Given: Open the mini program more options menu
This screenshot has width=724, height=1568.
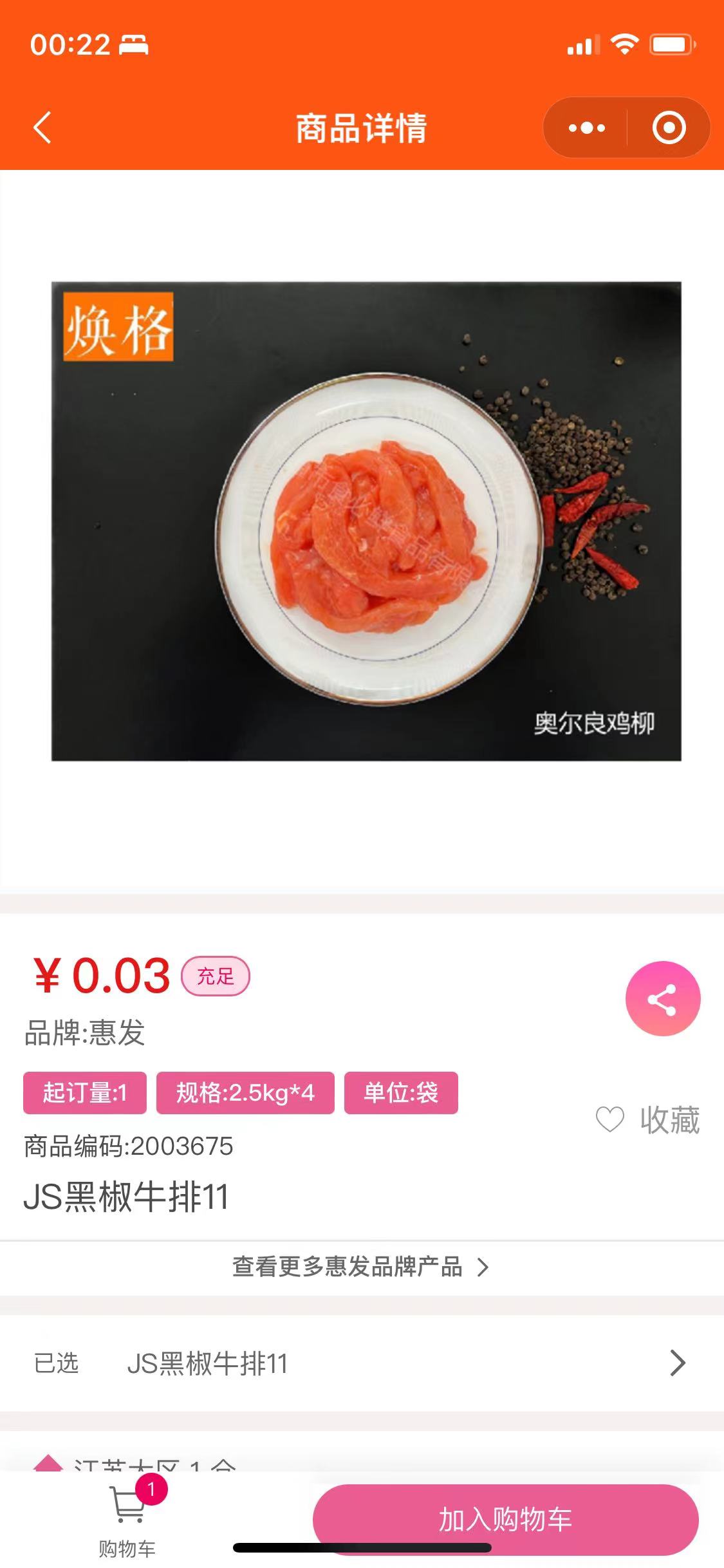Looking at the screenshot, I should pos(586,127).
